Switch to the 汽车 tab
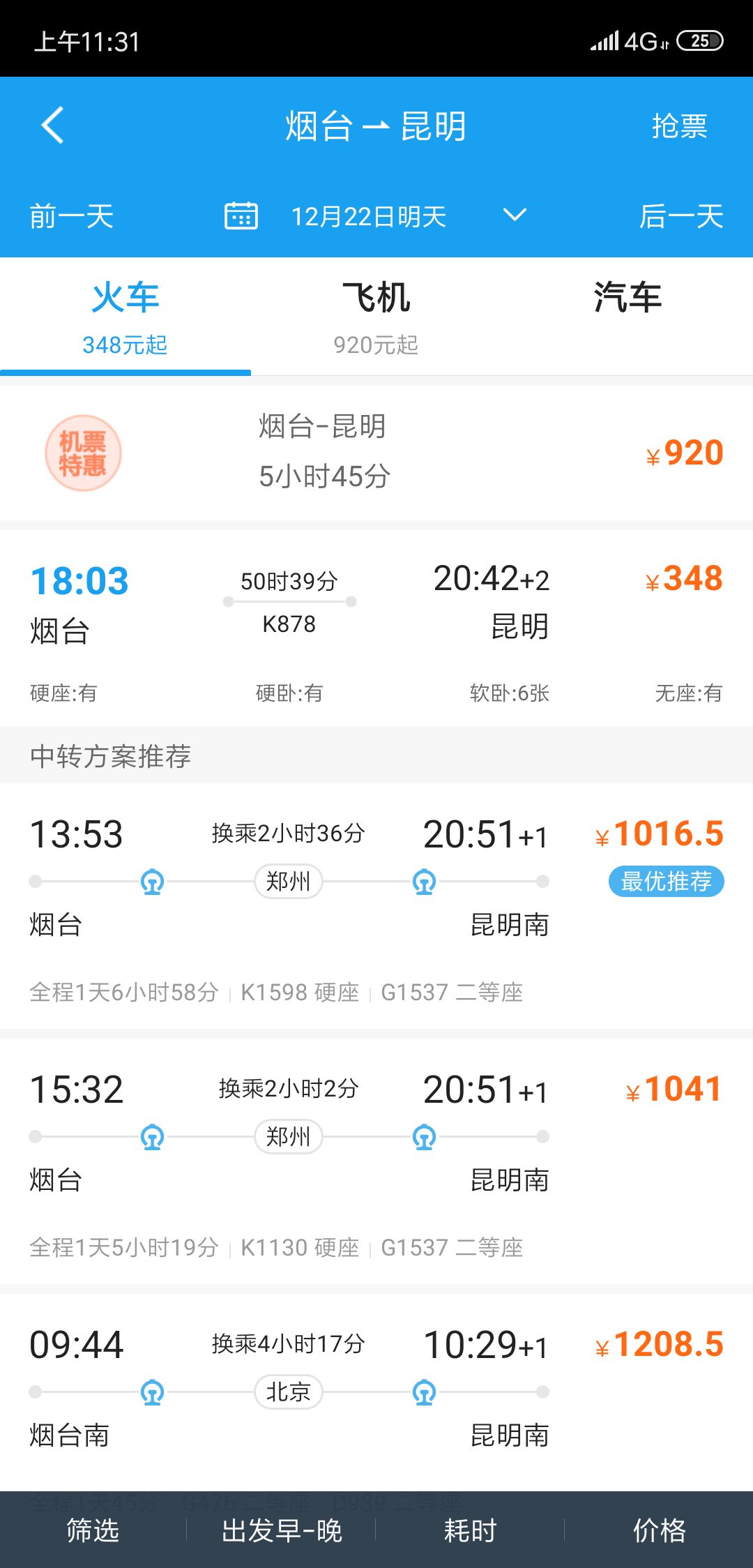Image resolution: width=753 pixels, height=1568 pixels. (627, 317)
